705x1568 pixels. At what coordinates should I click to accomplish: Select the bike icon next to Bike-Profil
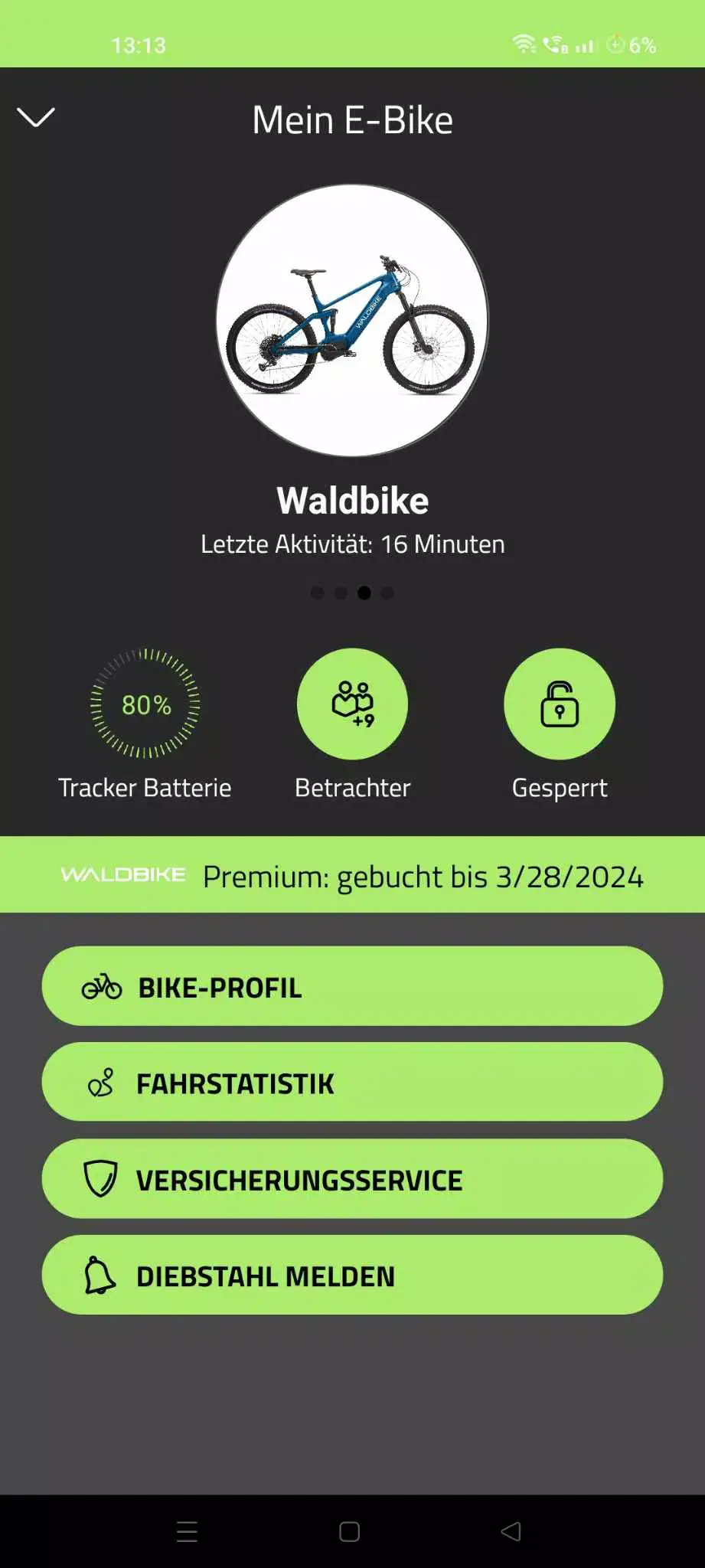[x=101, y=986]
